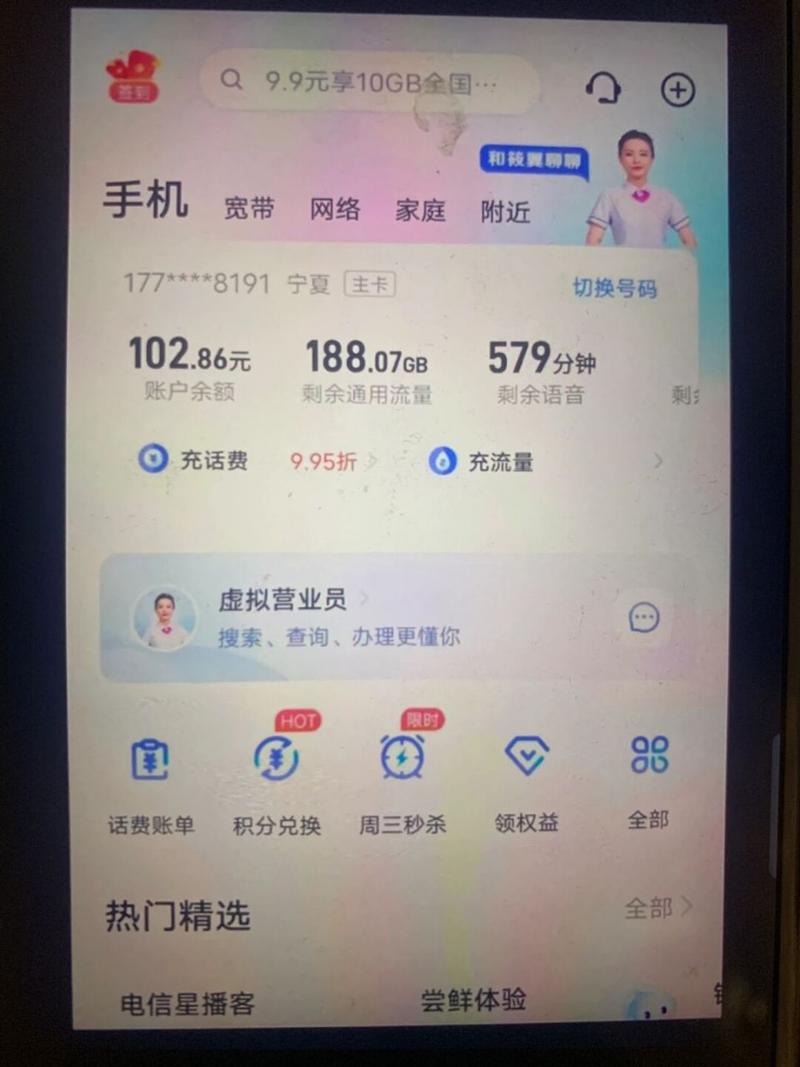Expand the 9.95折 discount arrow
This screenshot has width=800, height=1067.
368,461
